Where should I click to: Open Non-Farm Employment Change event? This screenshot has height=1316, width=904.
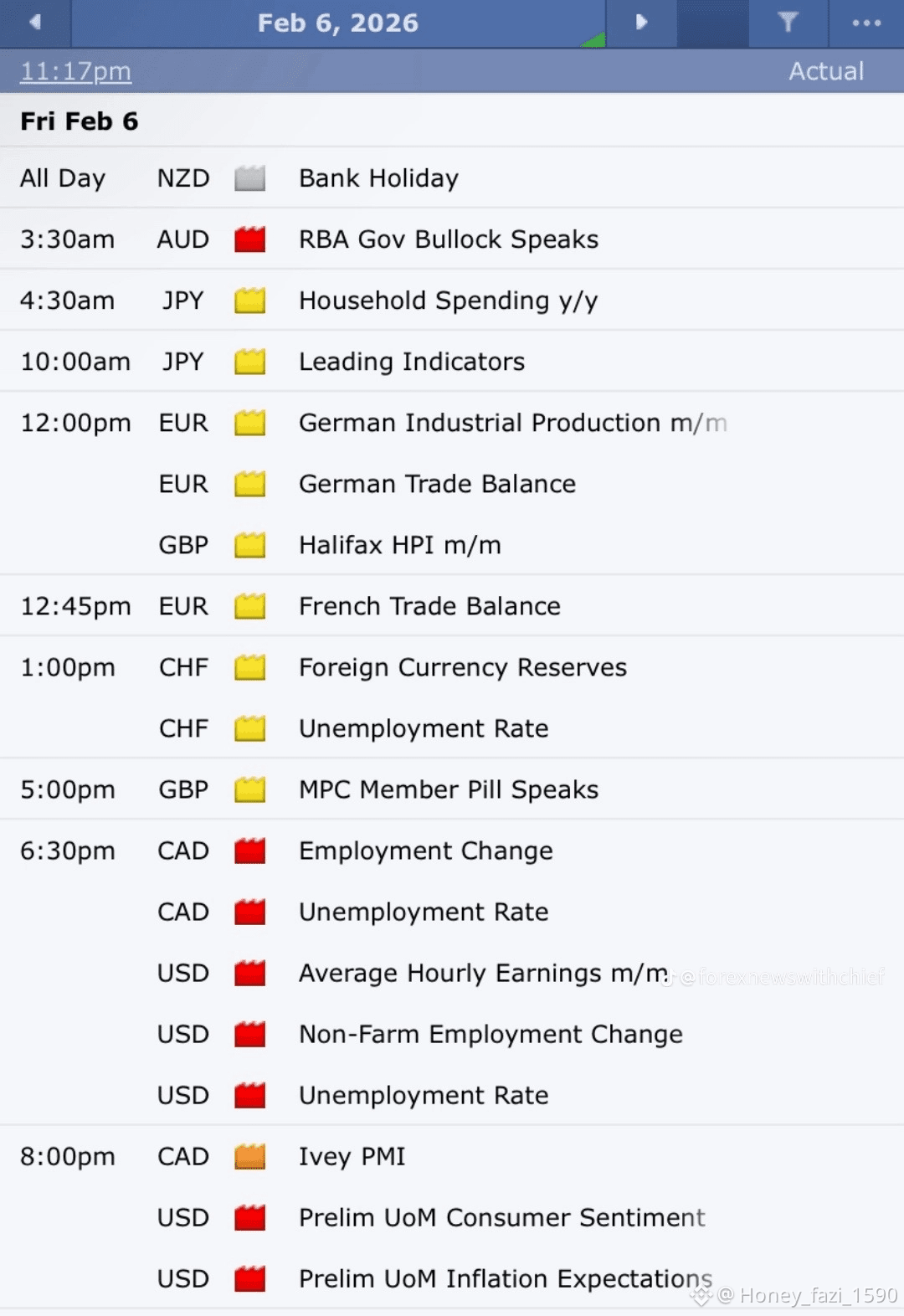click(491, 1034)
